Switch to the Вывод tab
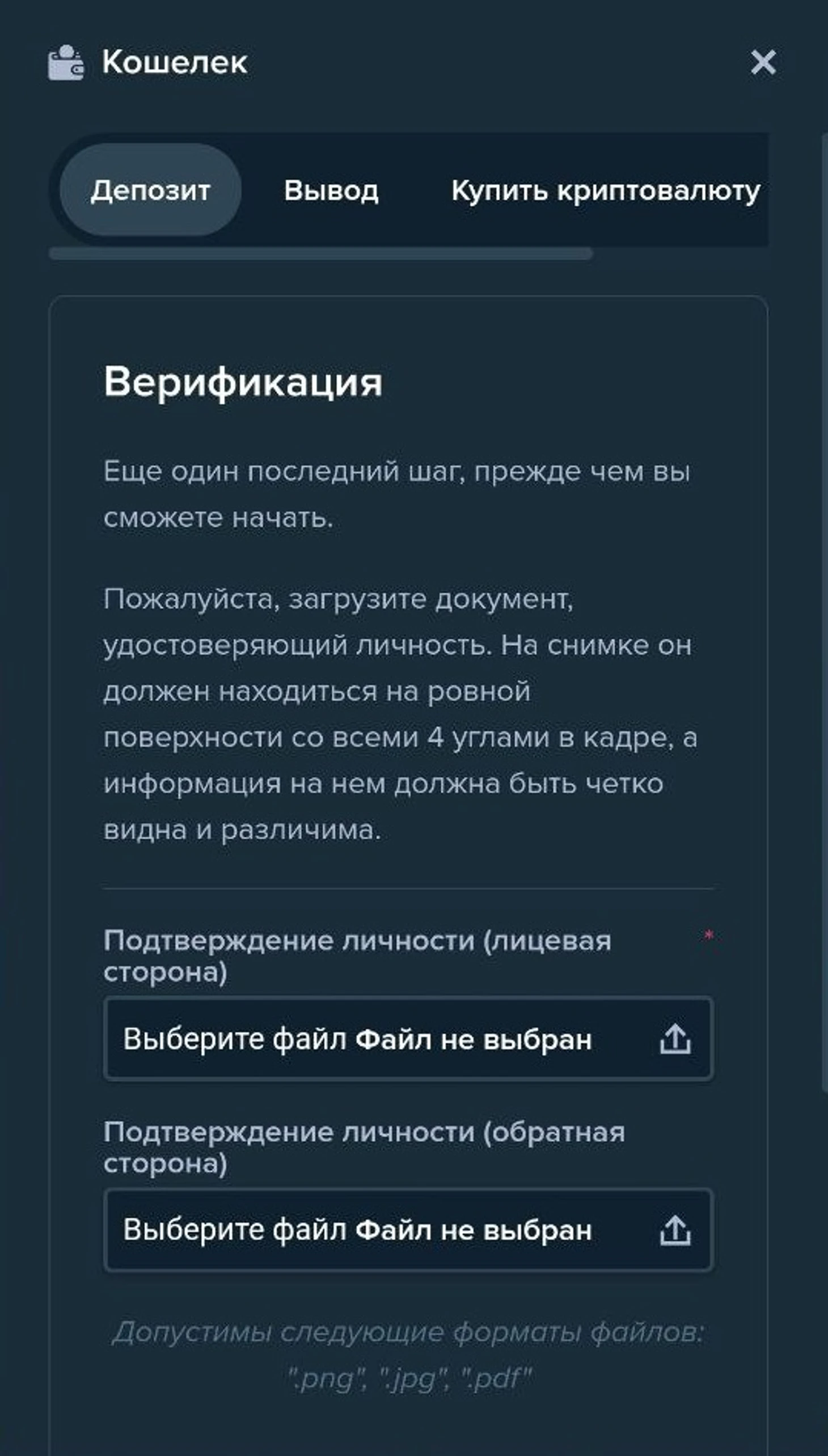 click(x=331, y=190)
